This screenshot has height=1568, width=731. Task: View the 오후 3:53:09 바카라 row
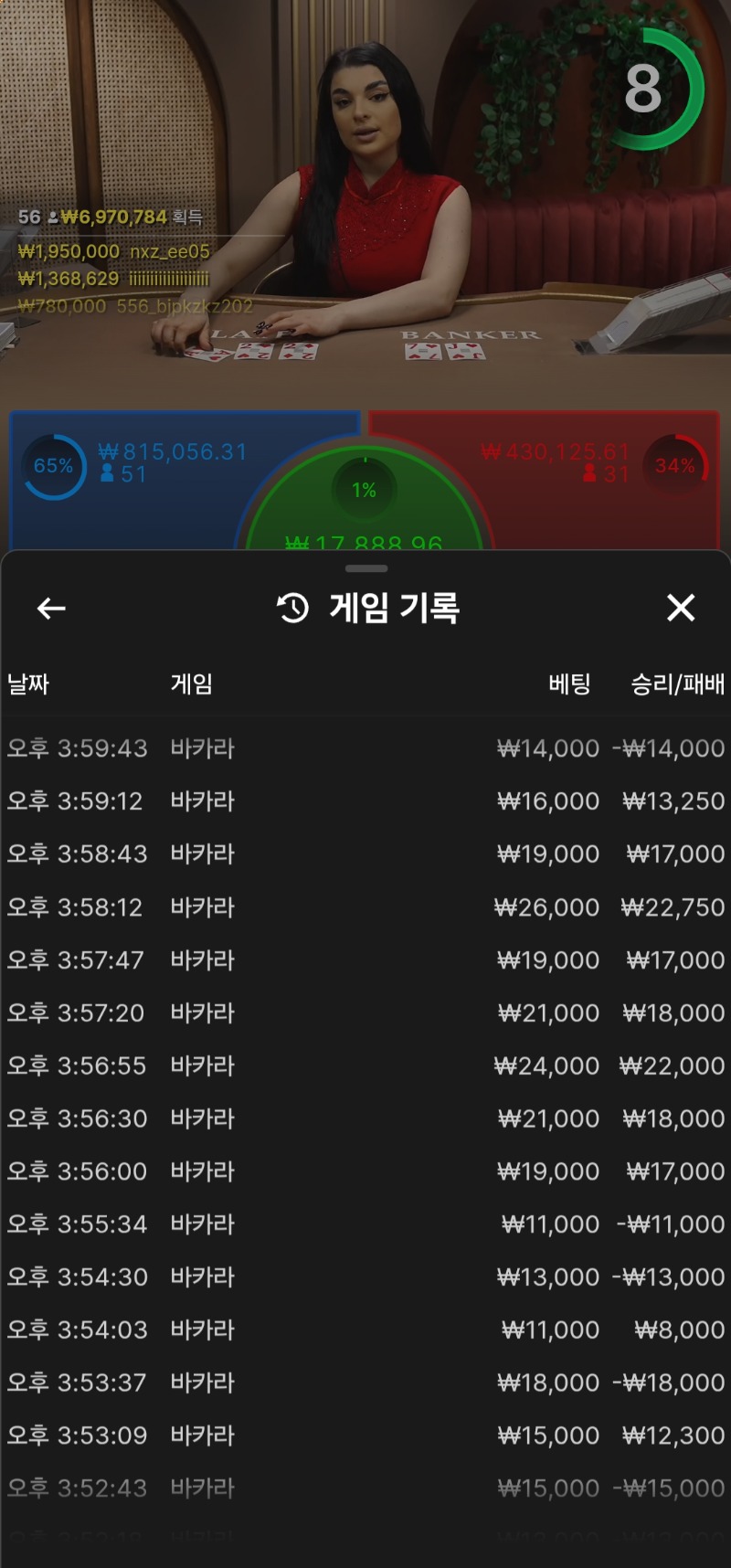(x=365, y=1436)
